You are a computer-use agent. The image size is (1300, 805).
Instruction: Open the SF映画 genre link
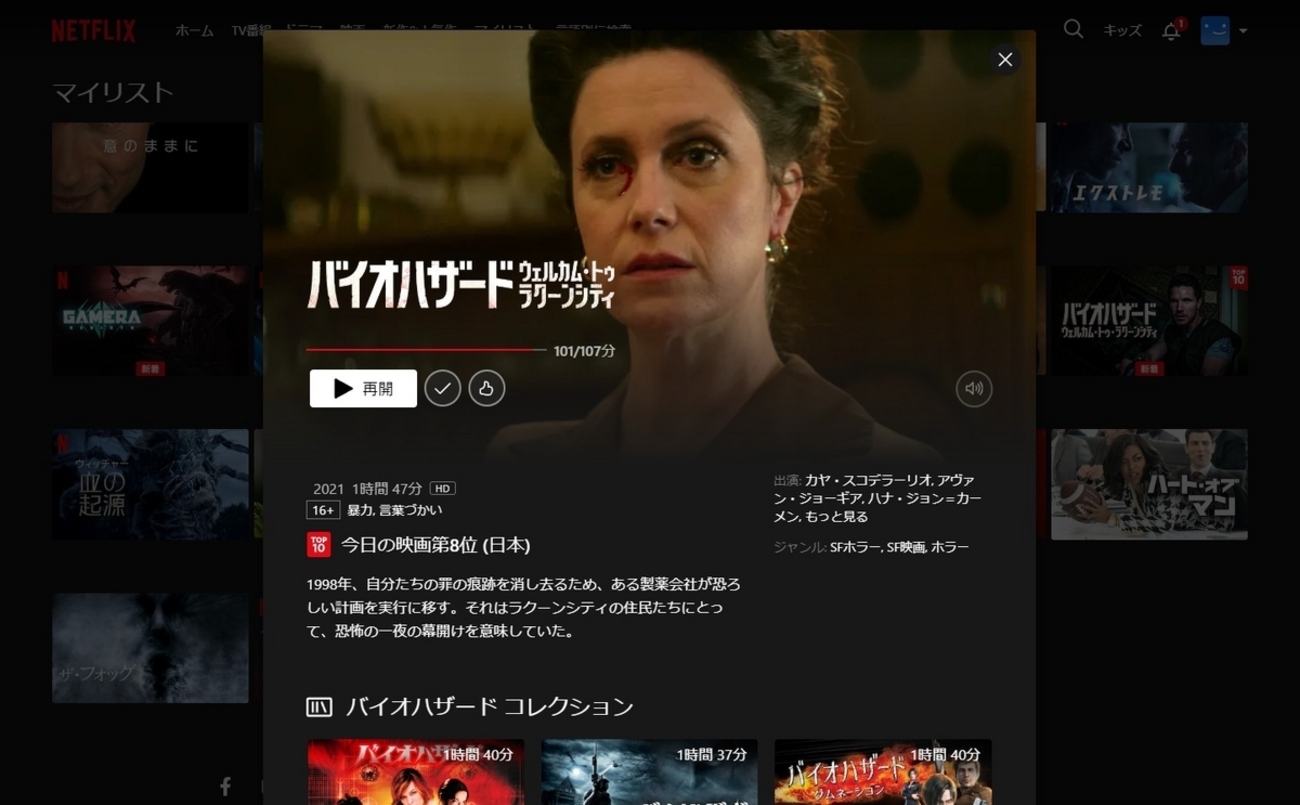point(904,547)
